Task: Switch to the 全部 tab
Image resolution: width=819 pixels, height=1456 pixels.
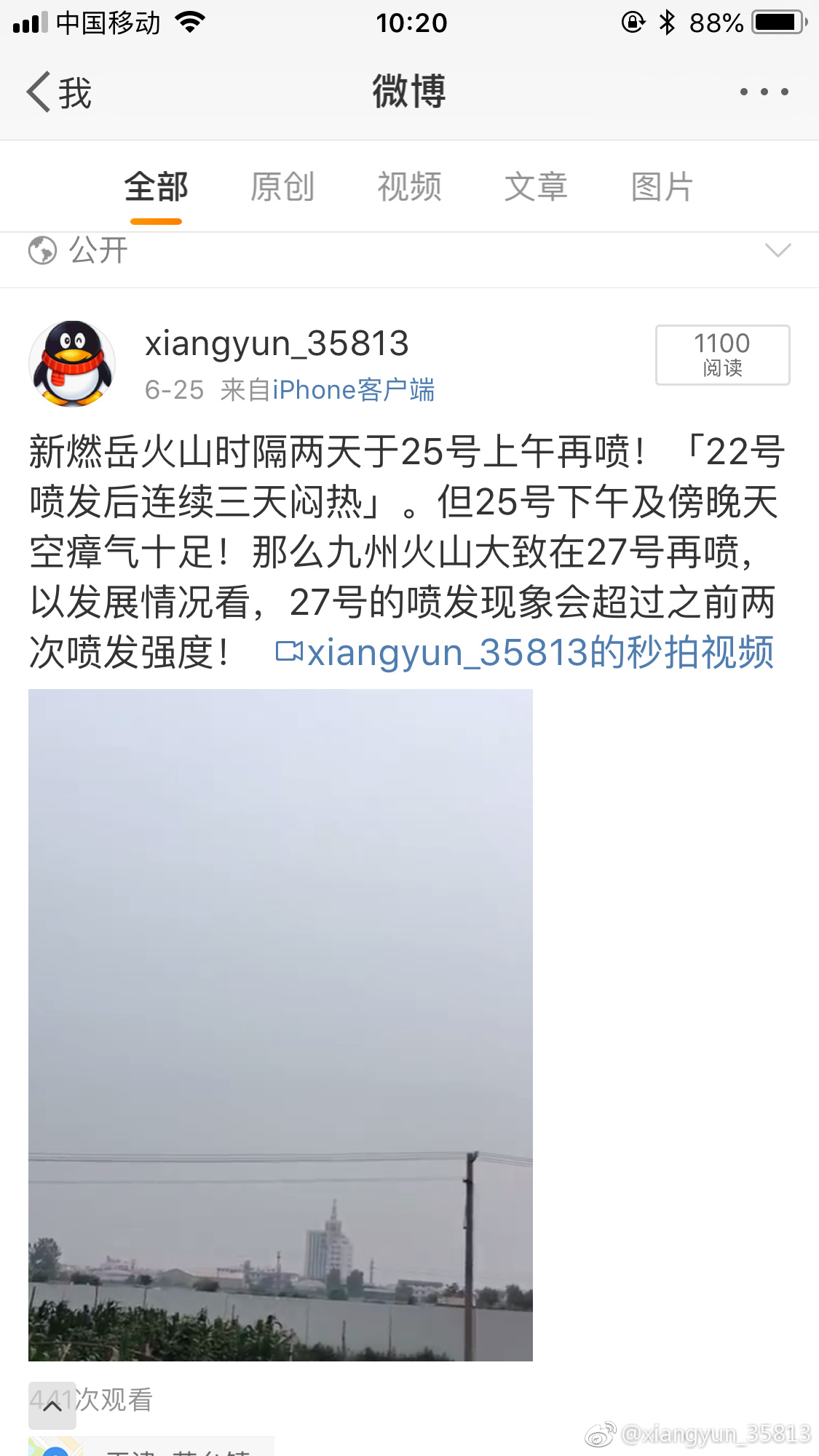Action: (156, 187)
